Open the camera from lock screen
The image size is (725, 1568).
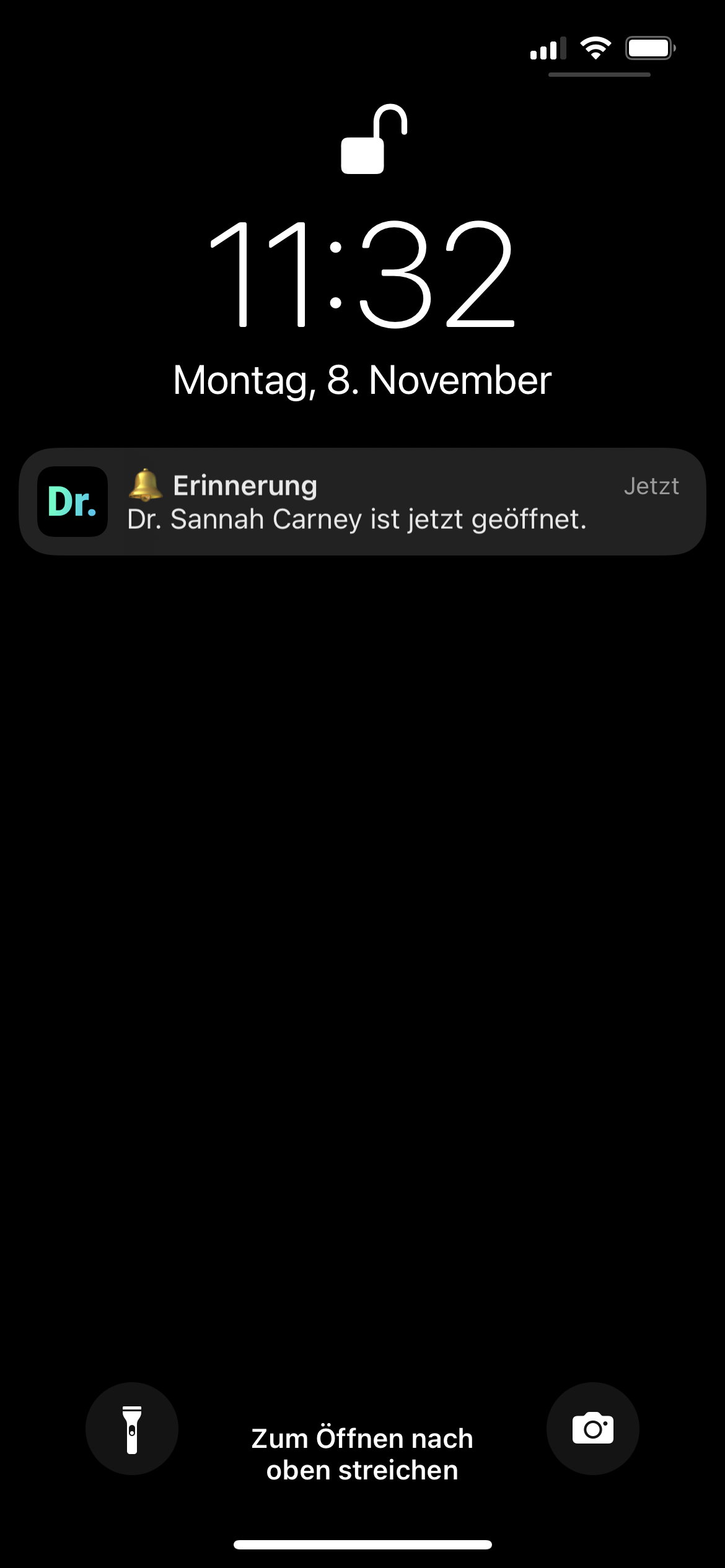[592, 1429]
